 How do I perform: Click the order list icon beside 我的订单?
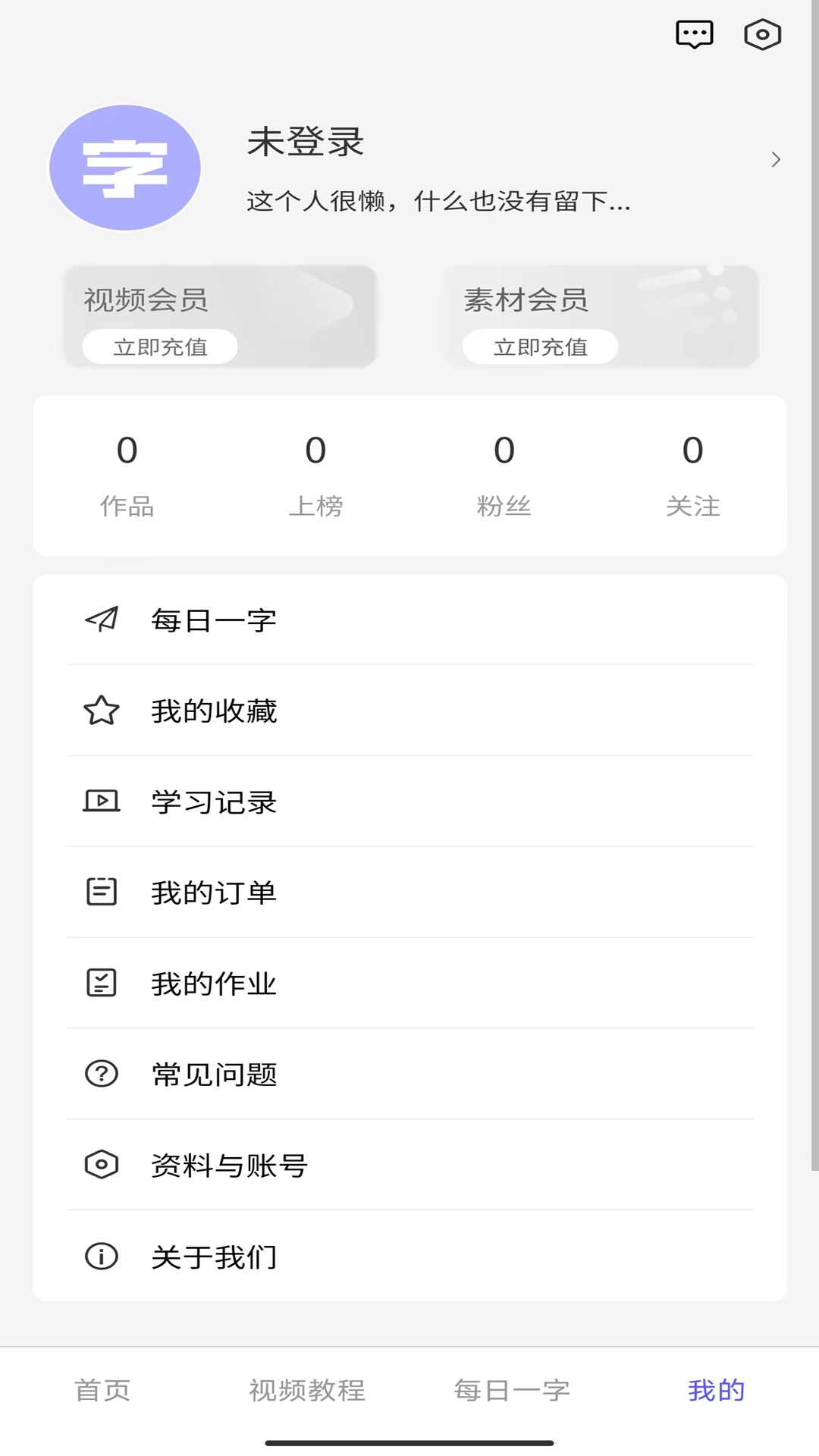101,892
